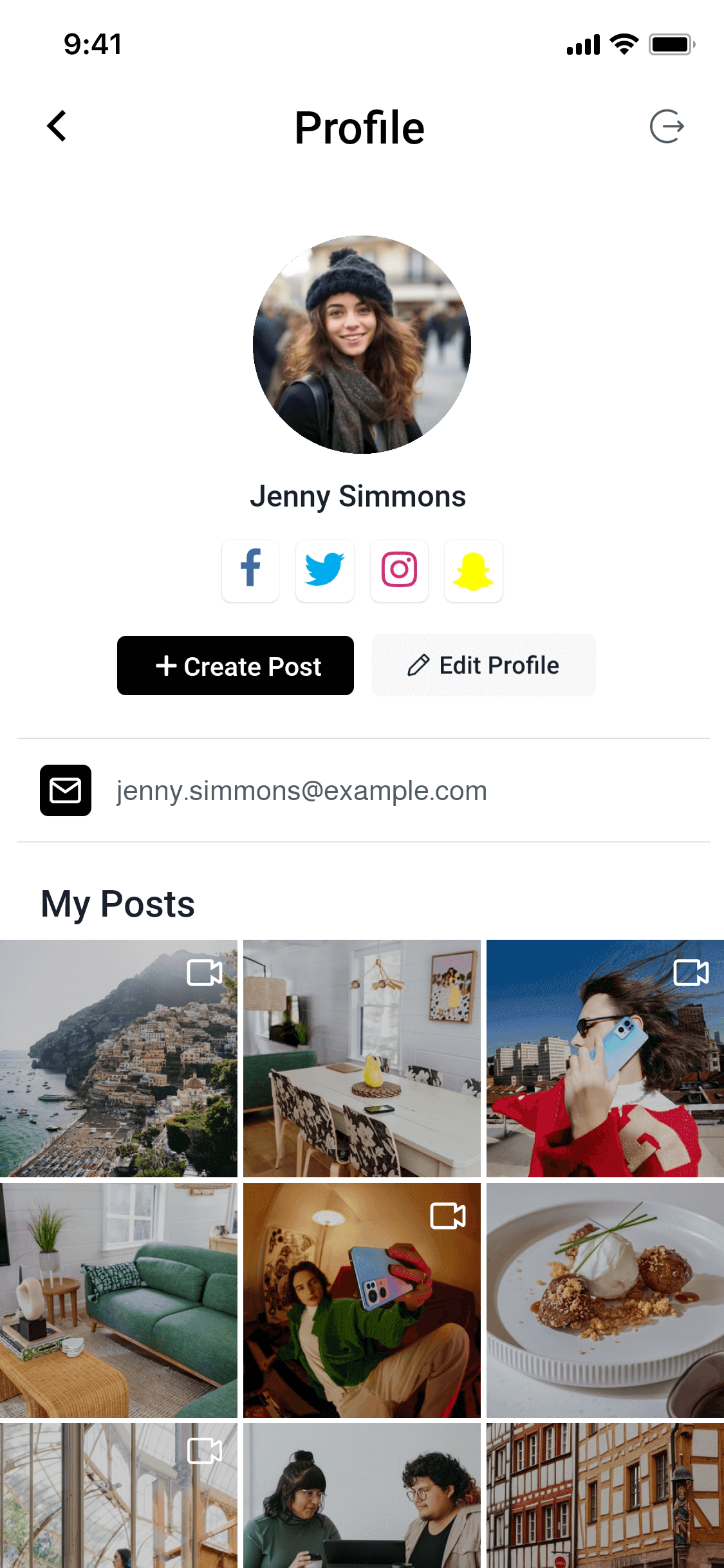
Task: Open the Instagram profile link
Action: click(399, 570)
